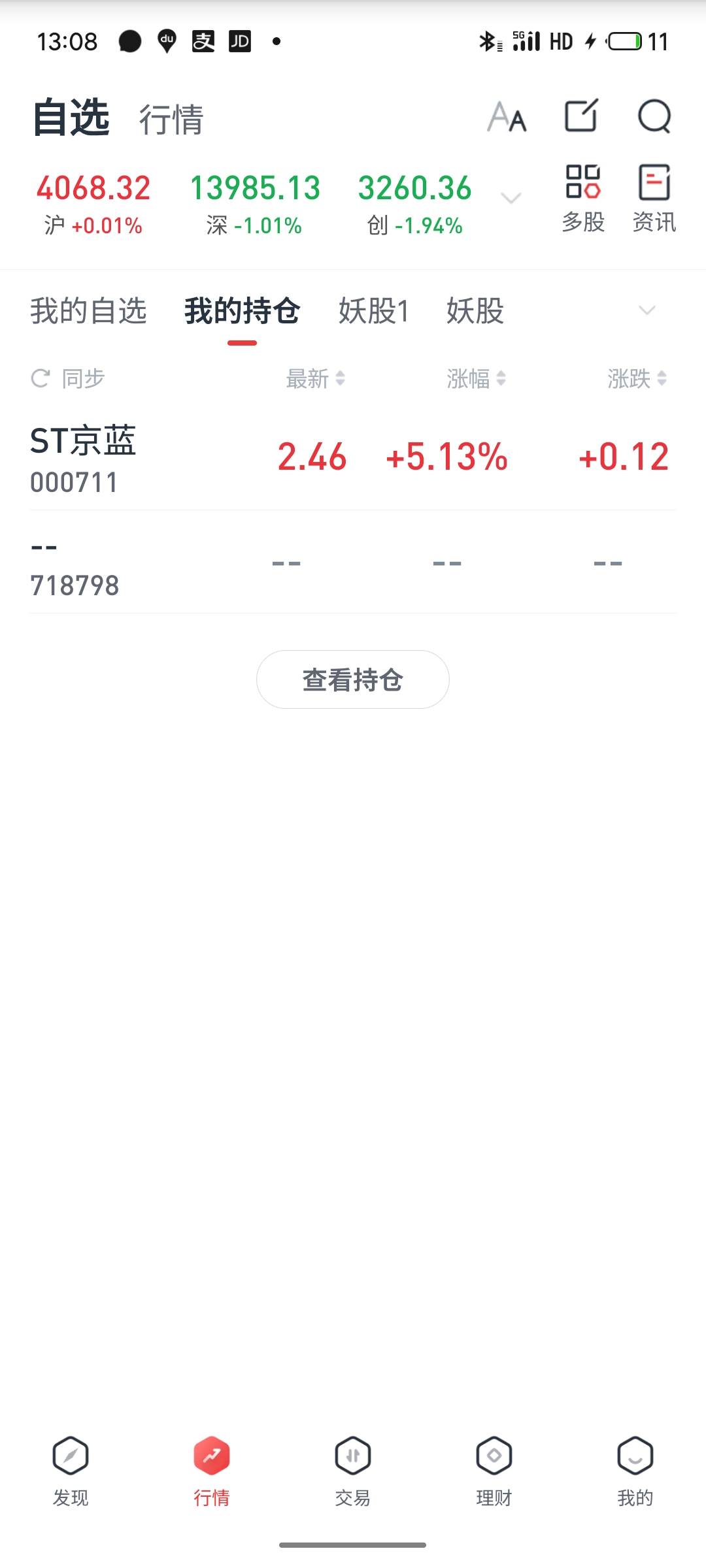Sort by 最新 price column
The height and width of the screenshot is (1568, 706).
pos(315,378)
